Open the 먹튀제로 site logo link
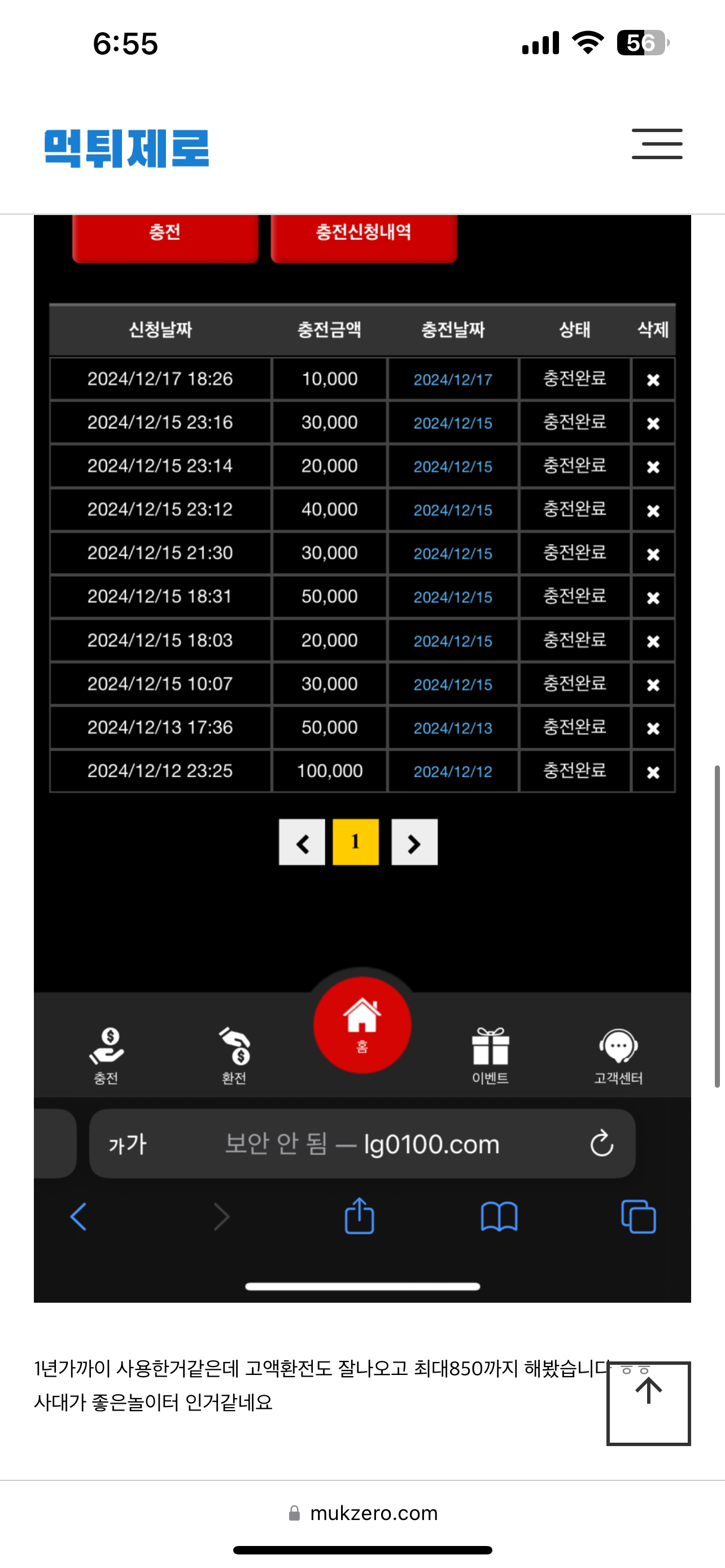Image resolution: width=725 pixels, height=1568 pixels. 126,148
